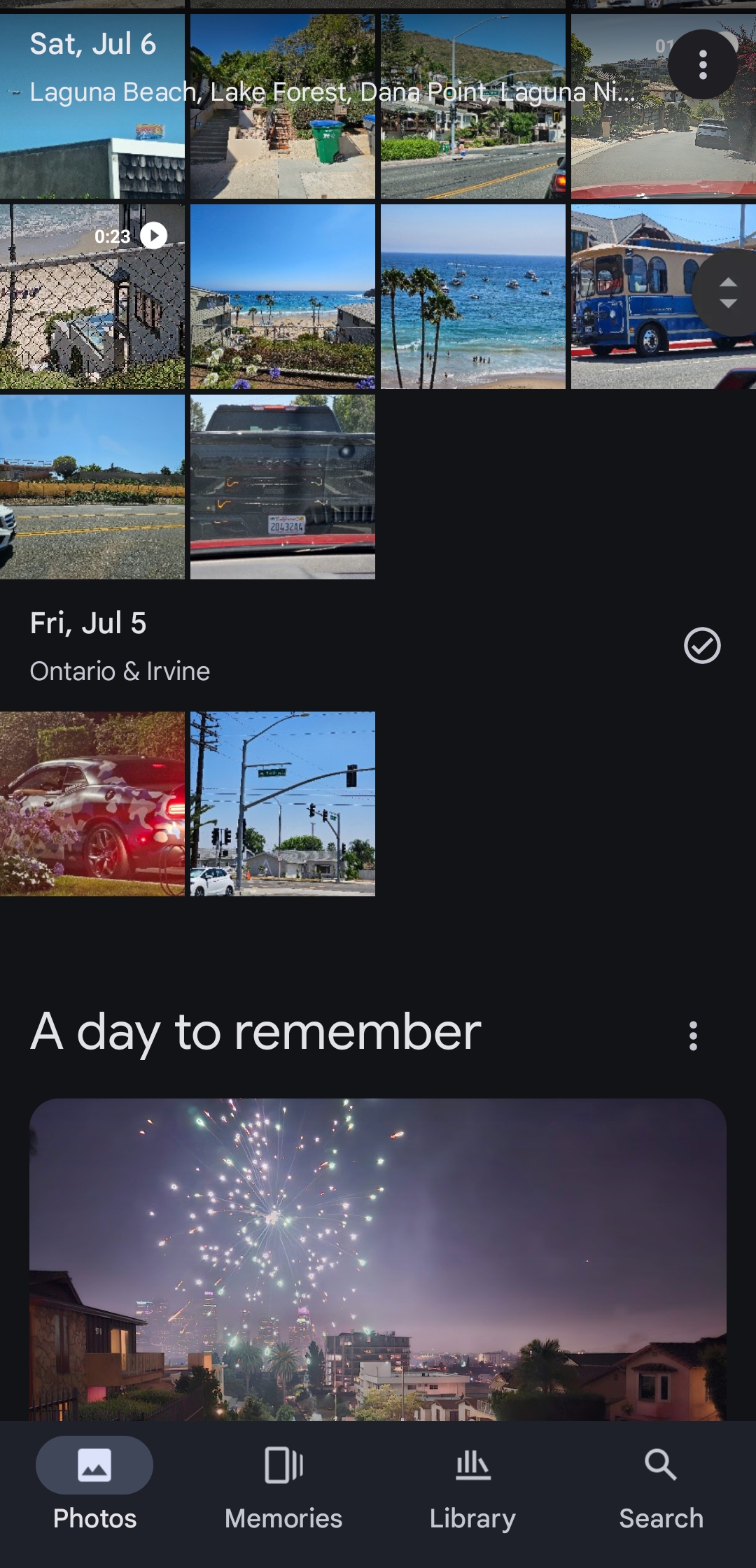Open the blue trolley bus photo
The width and height of the screenshot is (756, 1568).
[x=630, y=297]
